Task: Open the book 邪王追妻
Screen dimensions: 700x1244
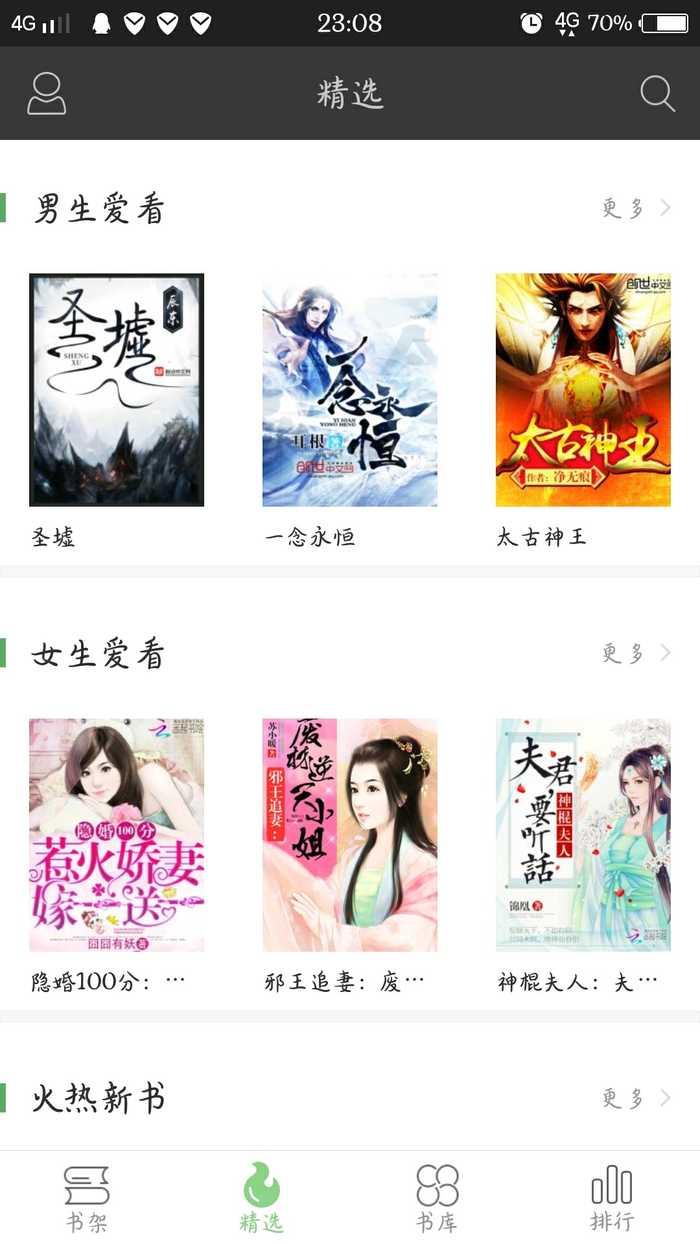Action: 349,835
